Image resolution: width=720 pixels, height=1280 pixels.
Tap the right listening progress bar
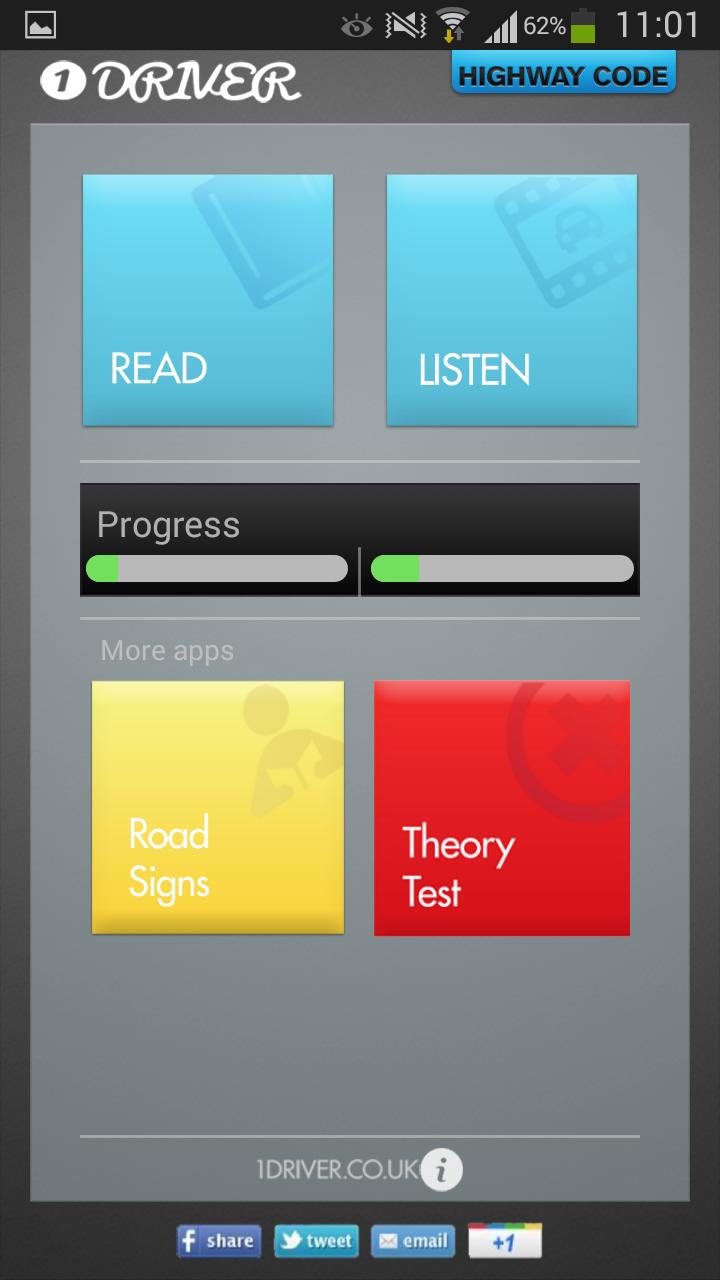coord(501,568)
